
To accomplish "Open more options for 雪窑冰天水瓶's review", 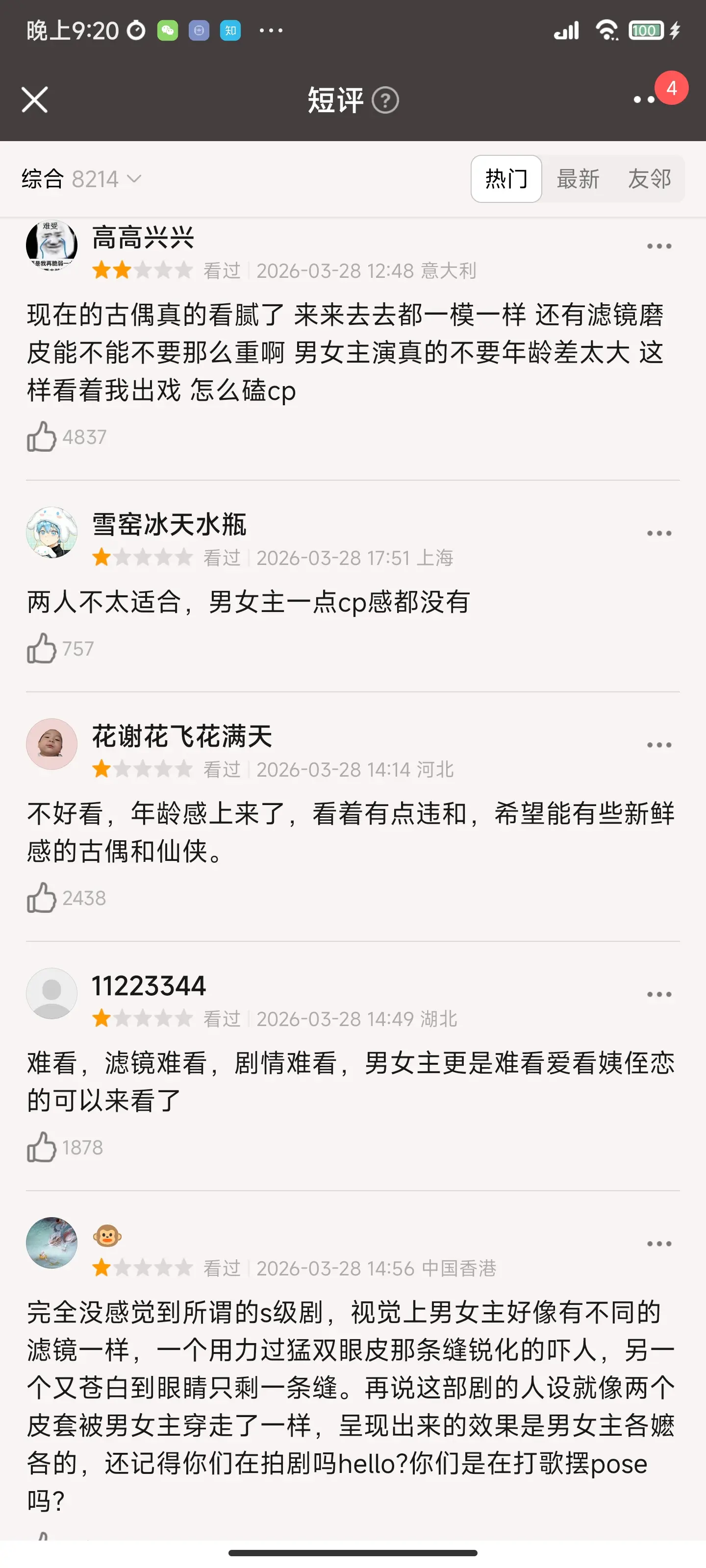I will (x=658, y=533).
